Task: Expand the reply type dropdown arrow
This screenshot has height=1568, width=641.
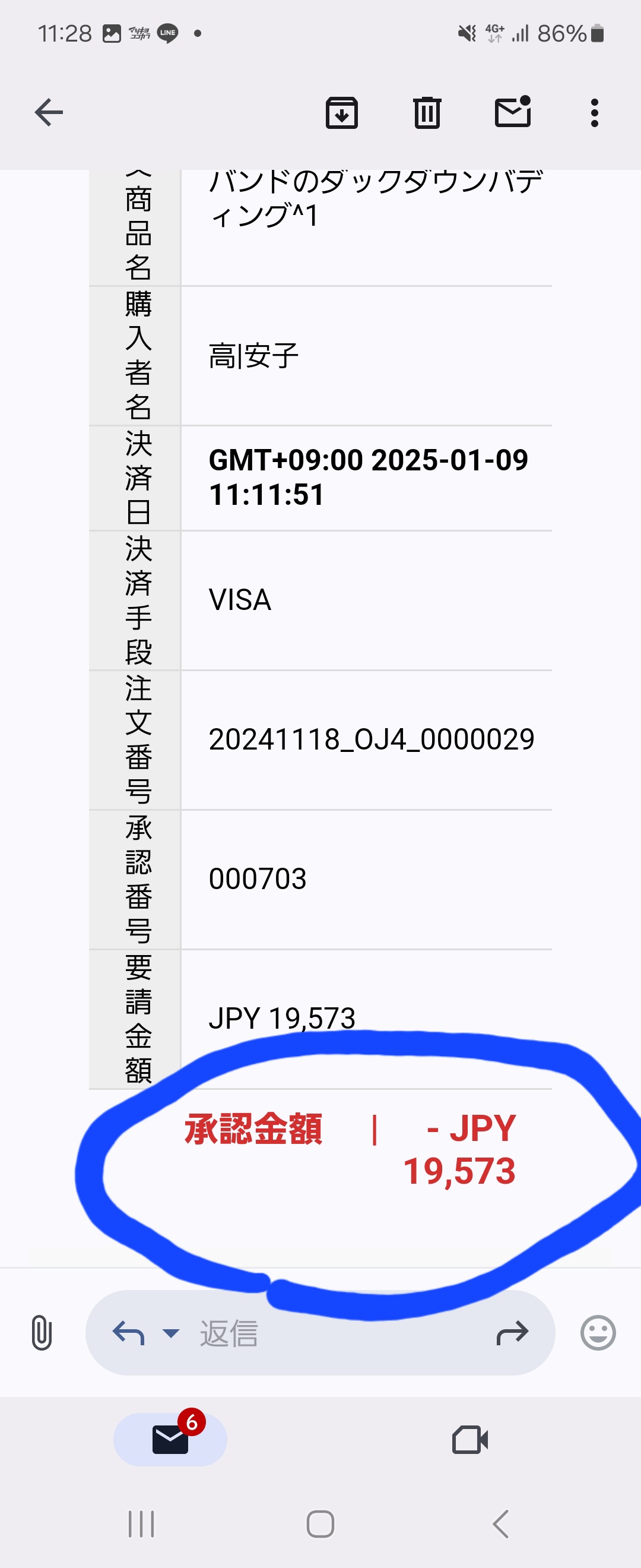Action: point(172,1333)
